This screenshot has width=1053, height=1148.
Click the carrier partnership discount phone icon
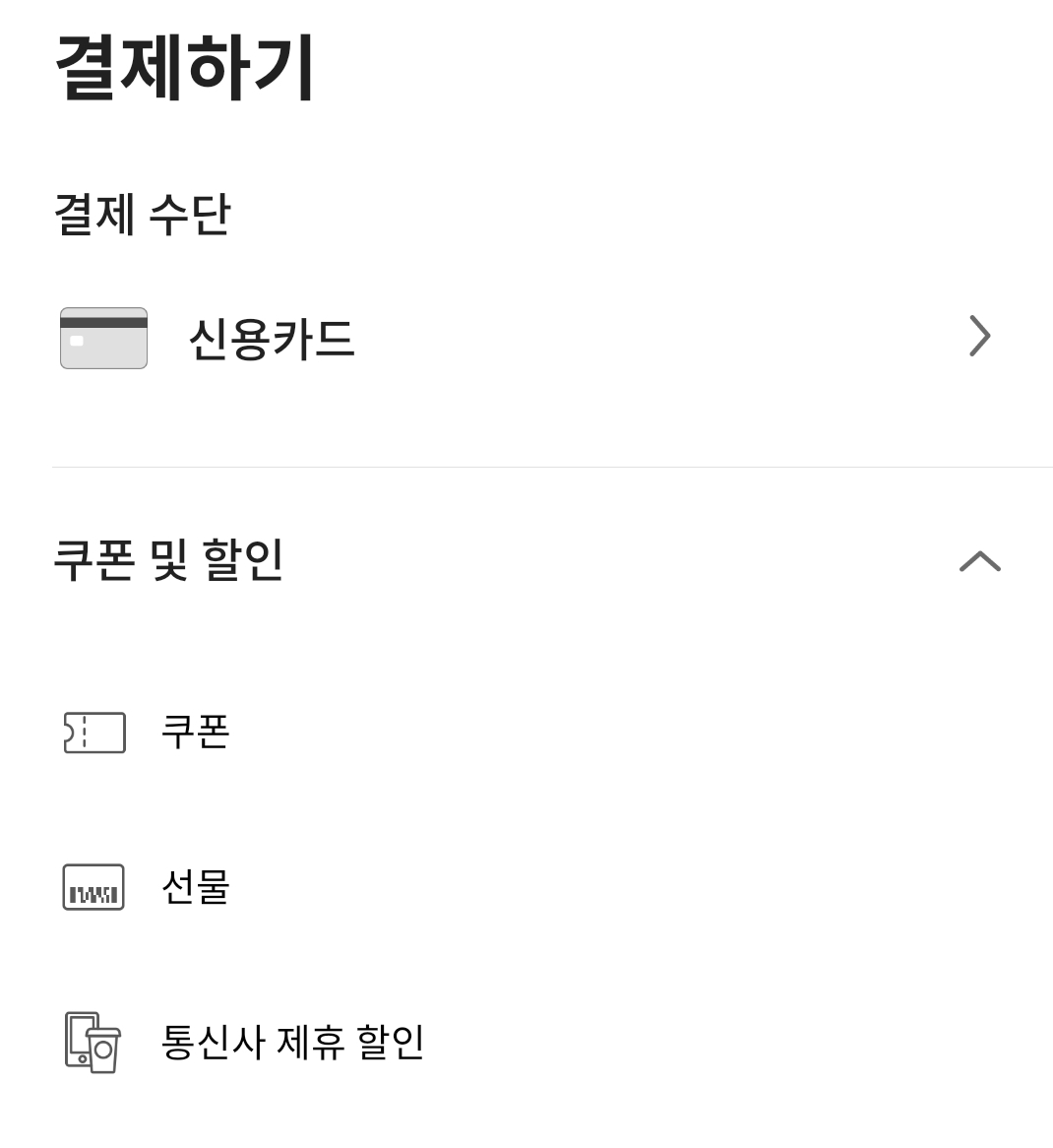[89, 1044]
